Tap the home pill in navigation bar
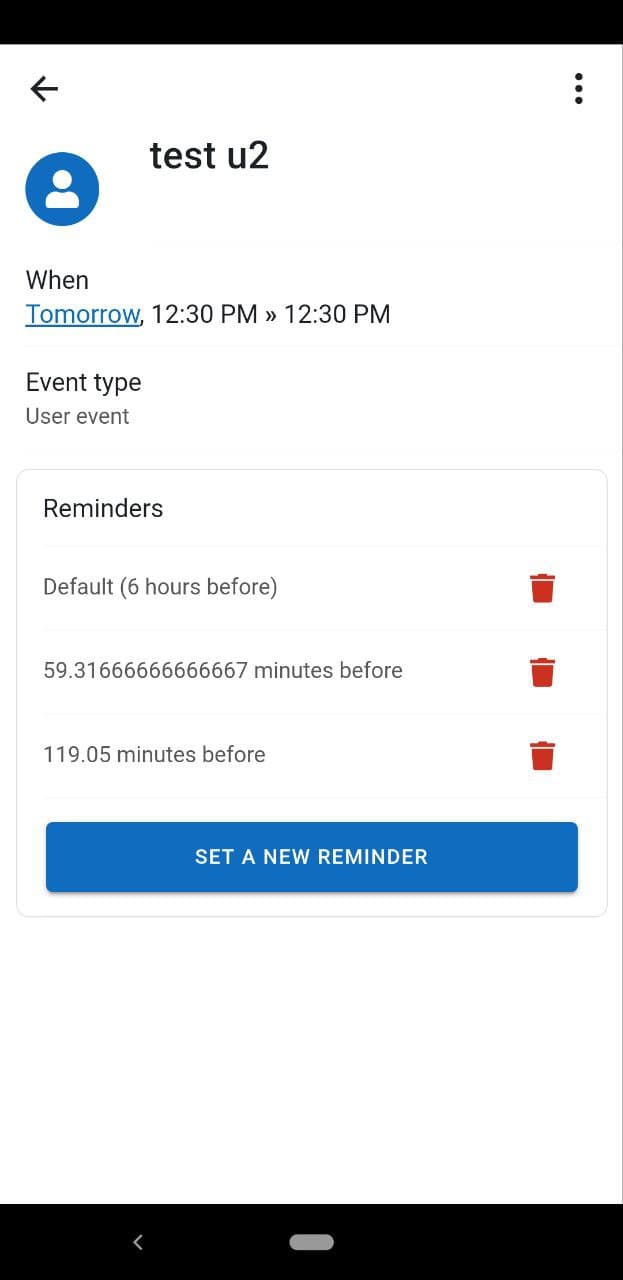 tap(311, 1242)
